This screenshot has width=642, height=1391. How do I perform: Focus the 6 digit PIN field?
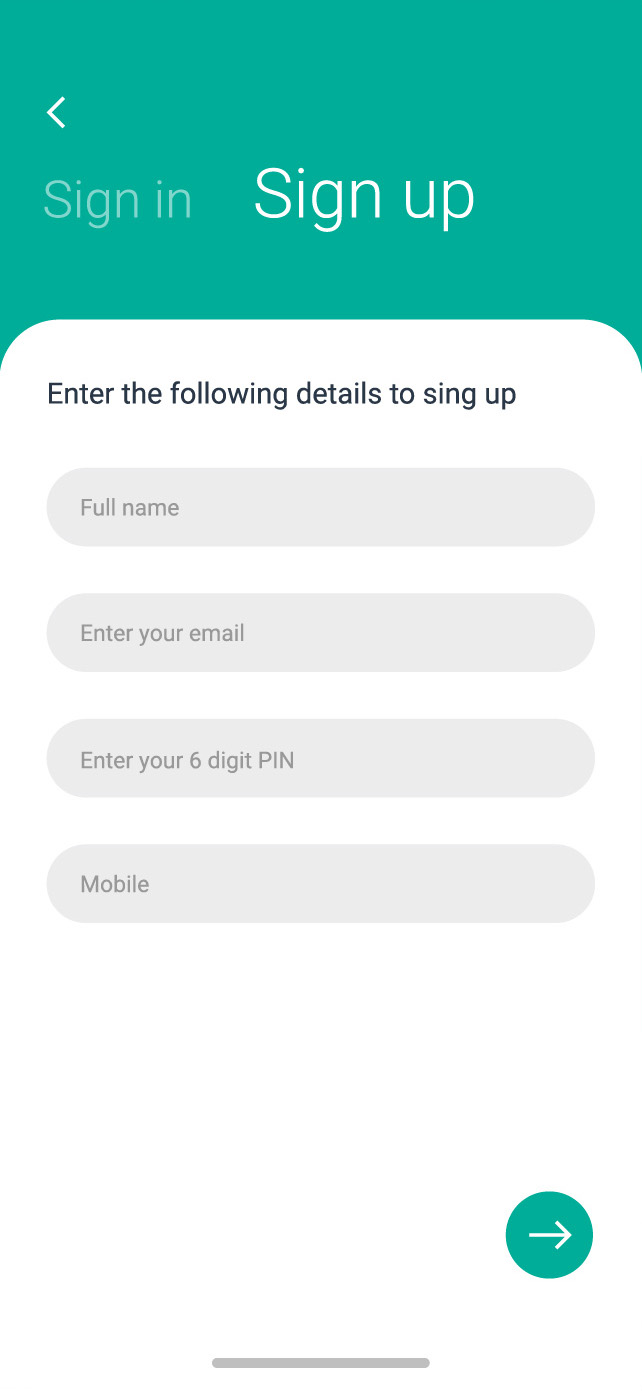point(321,759)
